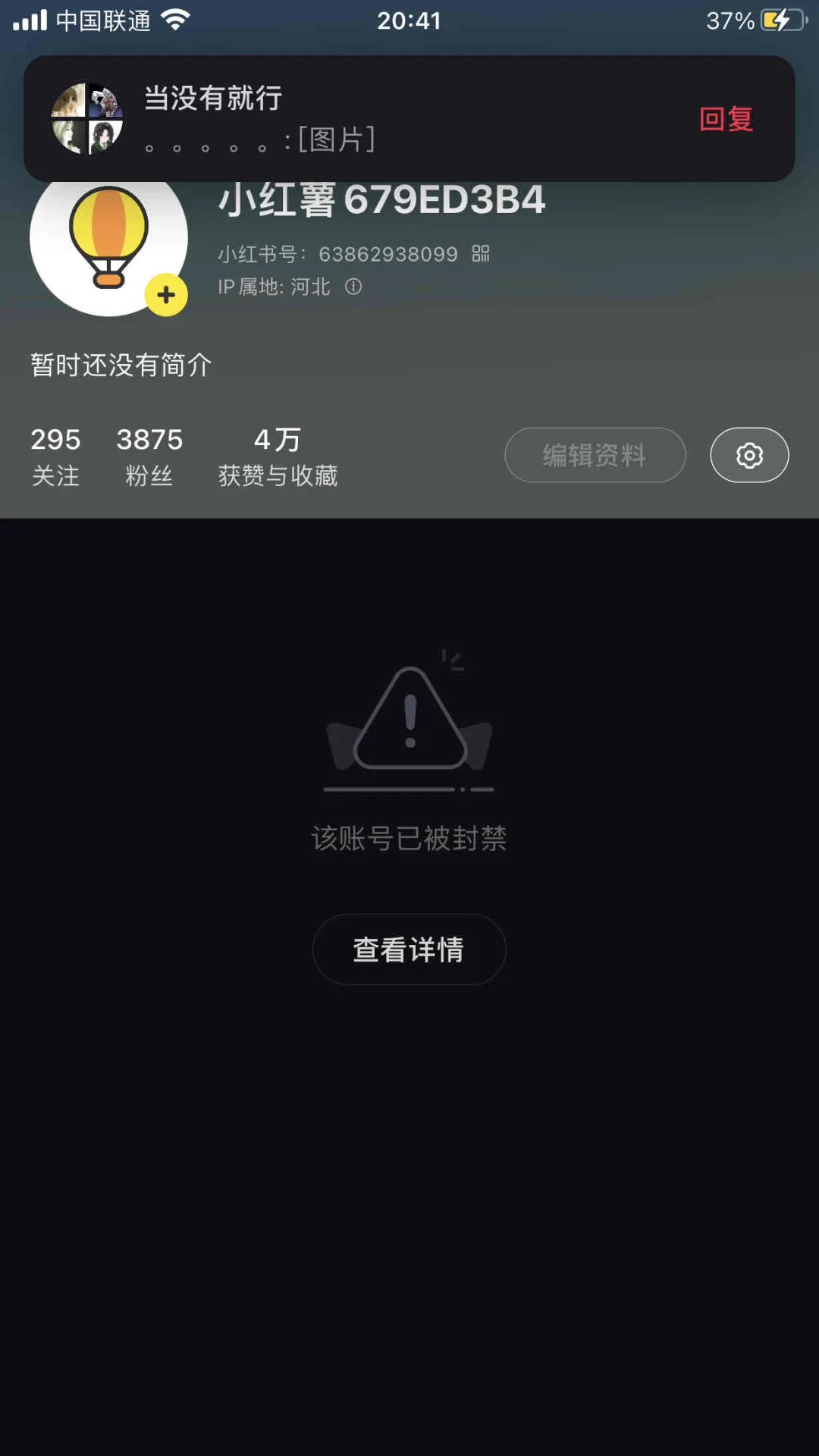
Task: Tap 查看详情 for ban details
Action: point(409,949)
